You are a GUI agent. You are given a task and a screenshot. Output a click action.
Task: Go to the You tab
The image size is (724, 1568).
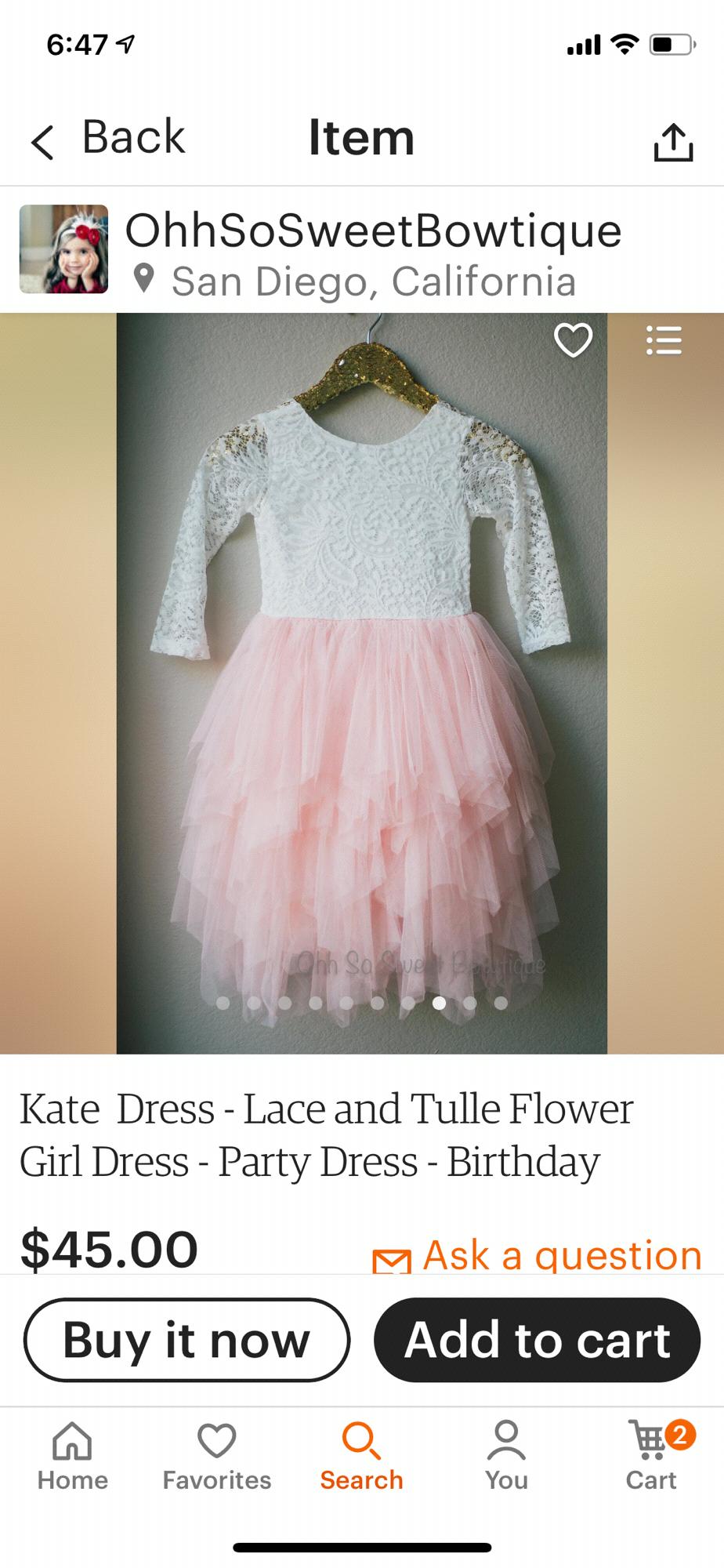click(506, 1457)
